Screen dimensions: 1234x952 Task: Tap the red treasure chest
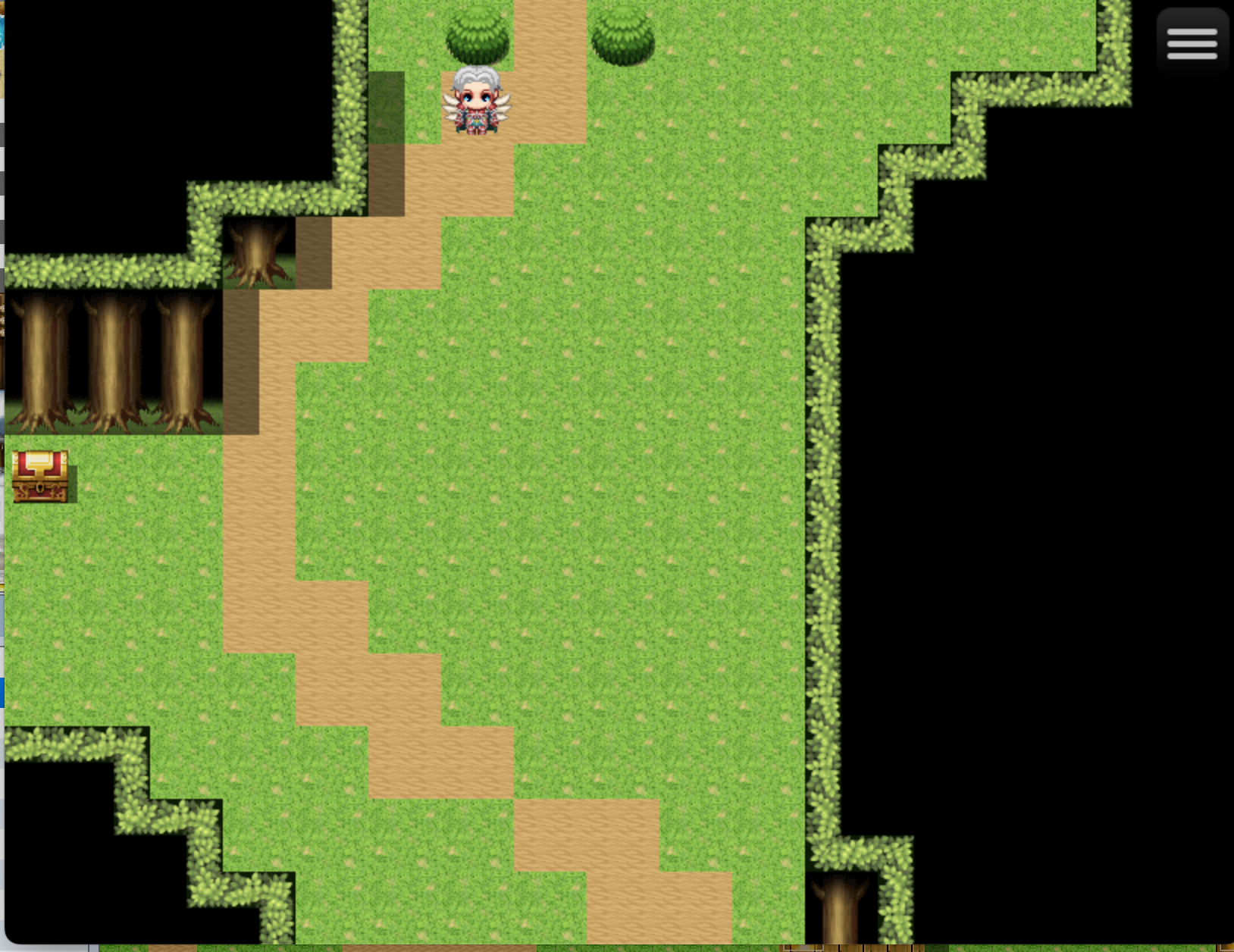click(x=40, y=476)
